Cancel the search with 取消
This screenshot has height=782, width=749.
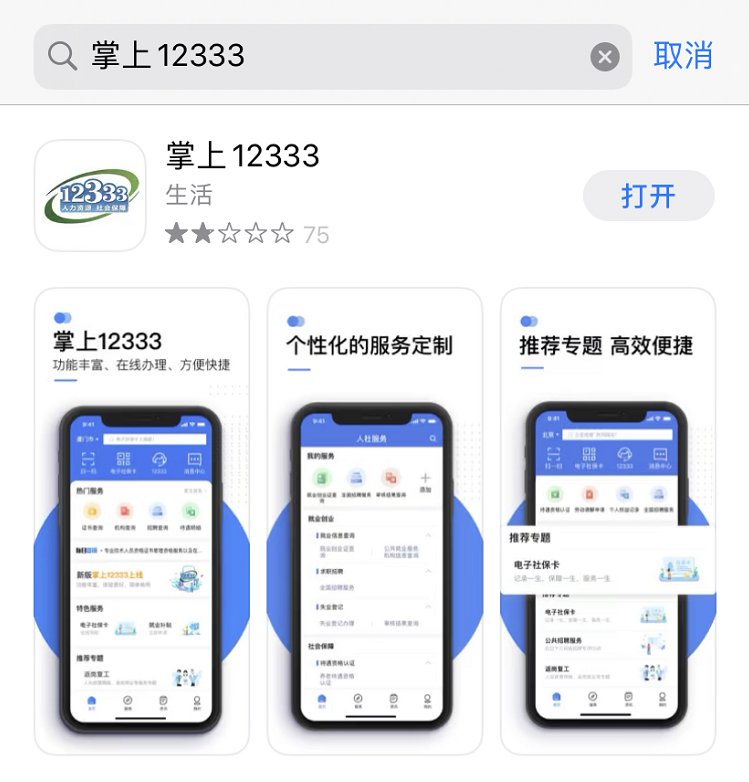coord(683,55)
